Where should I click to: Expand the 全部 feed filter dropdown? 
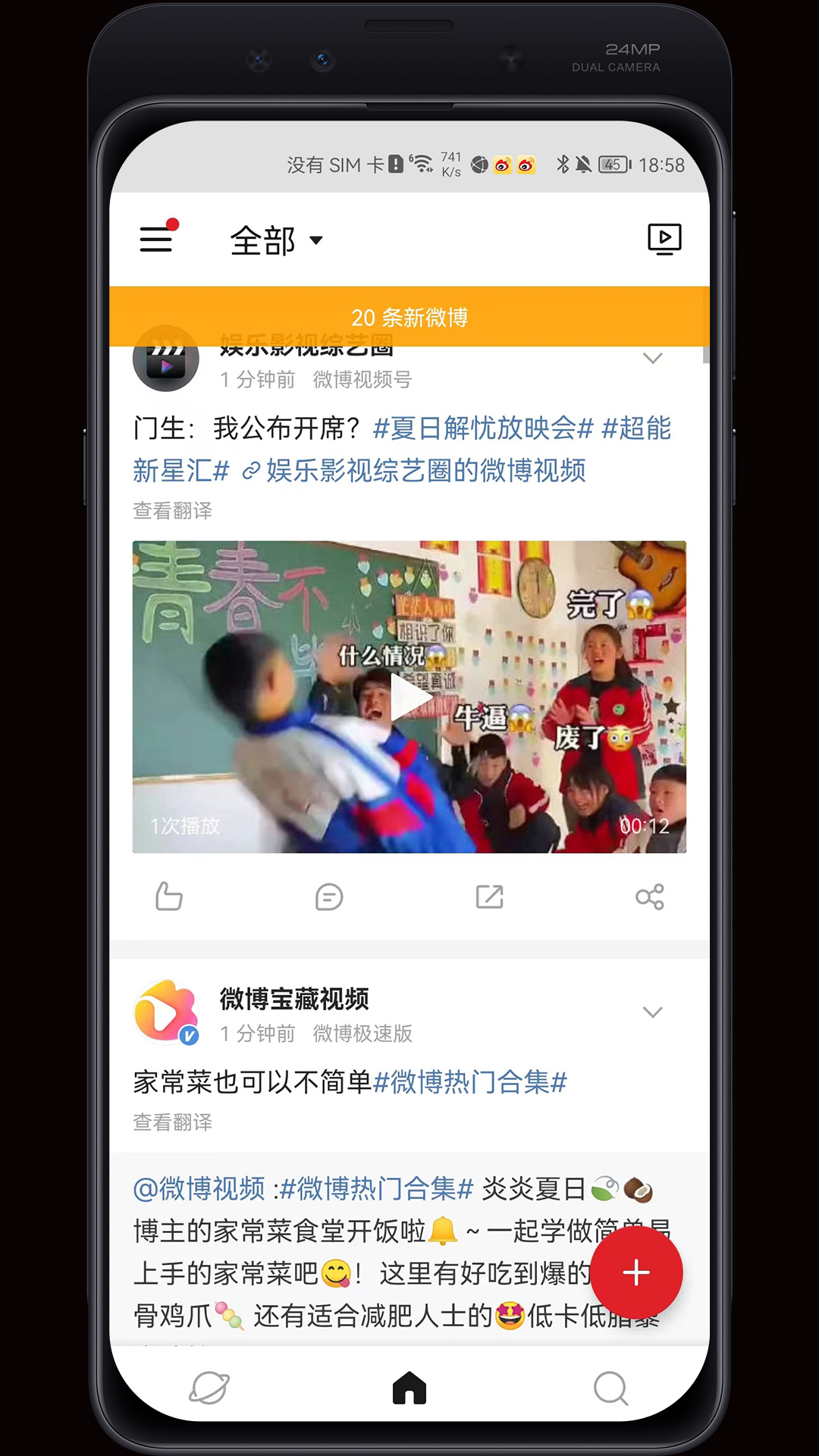pos(277,241)
